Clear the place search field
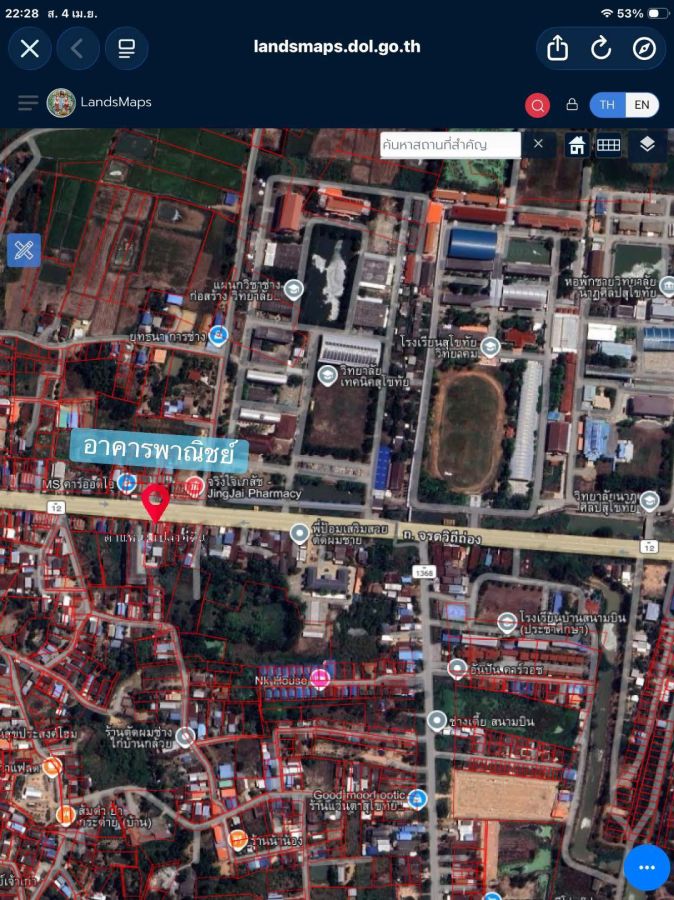Viewport: 674px width, 900px height. (538, 144)
